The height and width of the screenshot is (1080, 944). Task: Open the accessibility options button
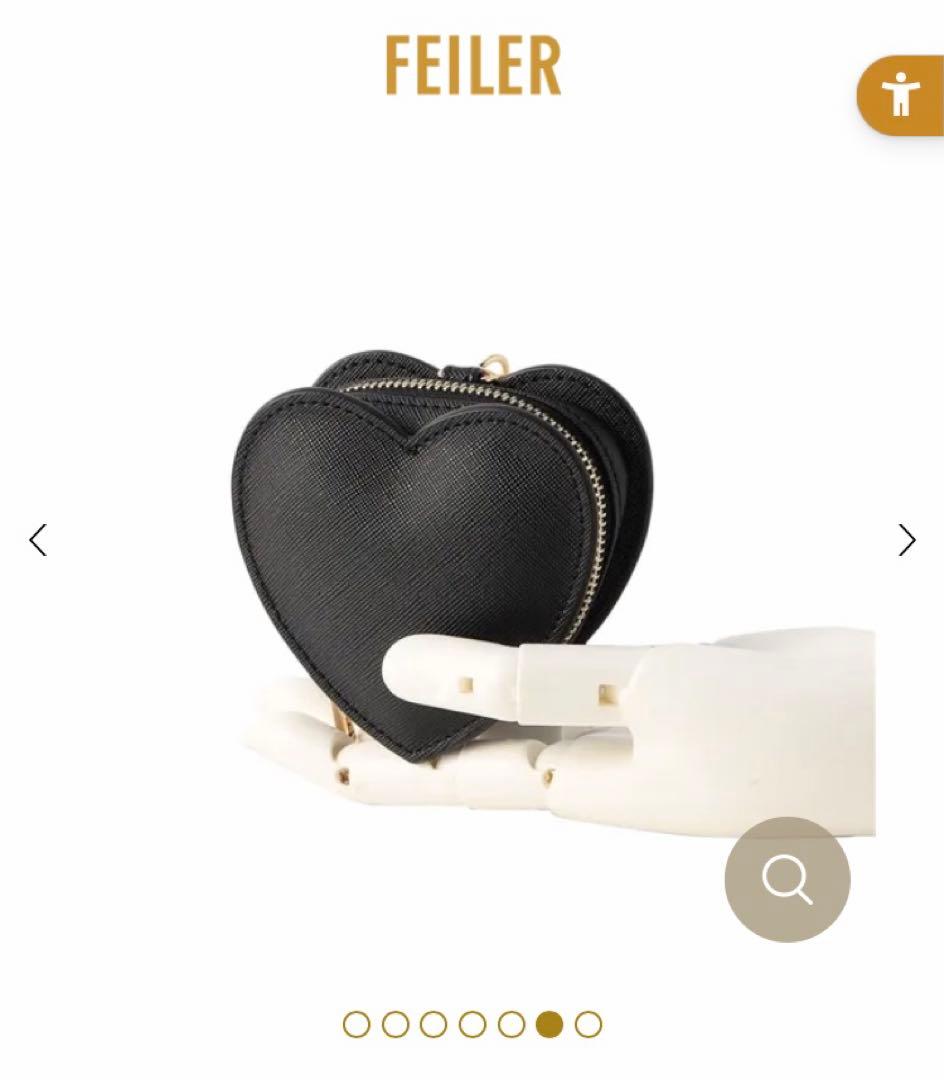point(900,95)
